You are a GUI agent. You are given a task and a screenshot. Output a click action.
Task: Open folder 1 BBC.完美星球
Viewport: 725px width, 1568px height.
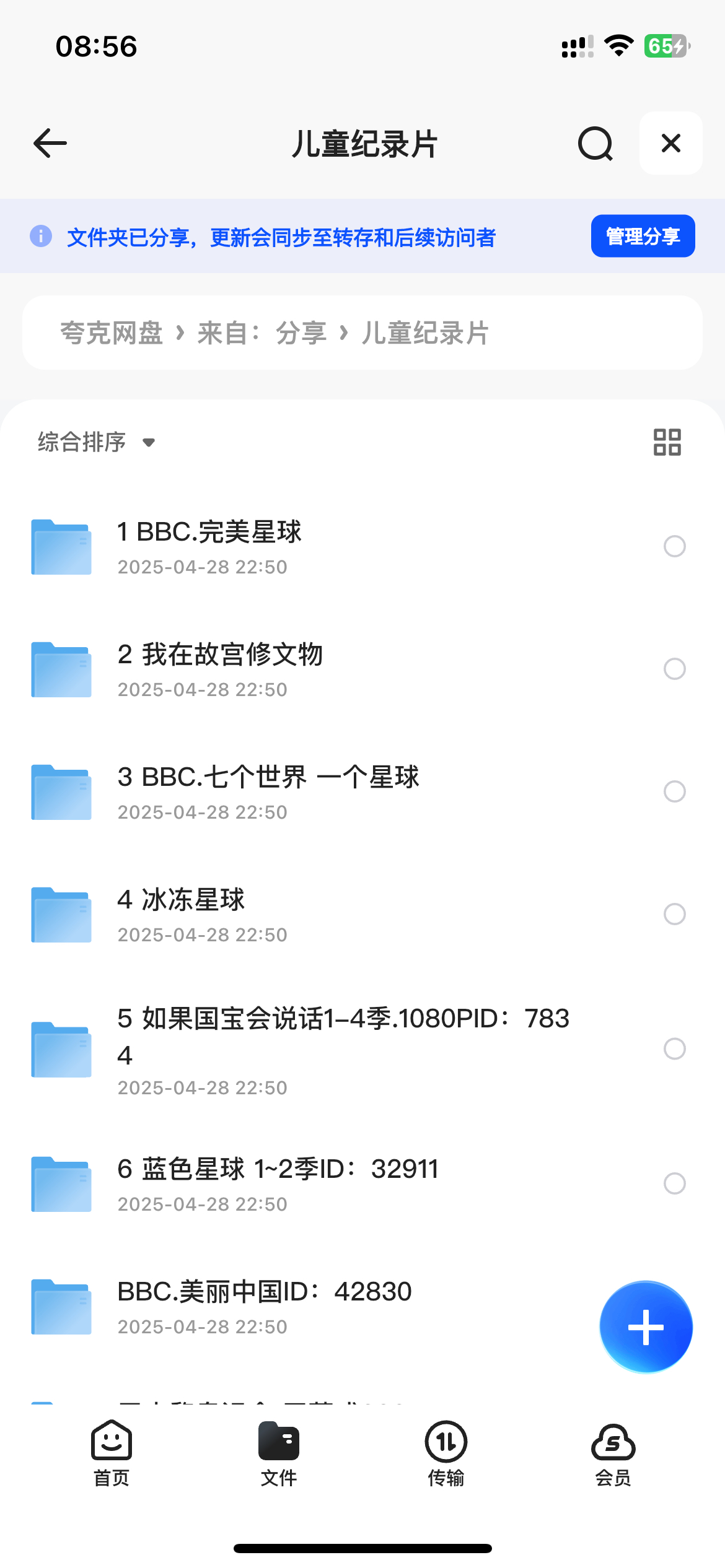point(362,547)
